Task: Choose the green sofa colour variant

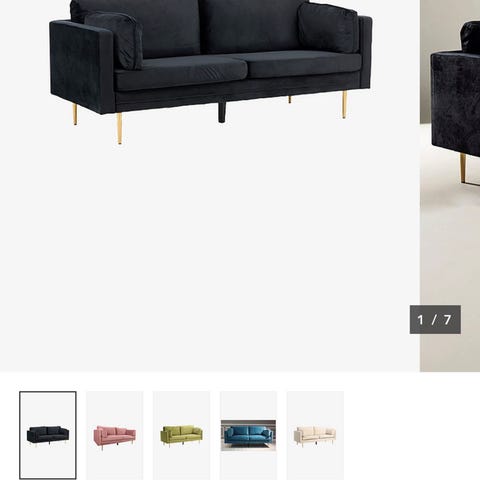Action: [x=181, y=435]
